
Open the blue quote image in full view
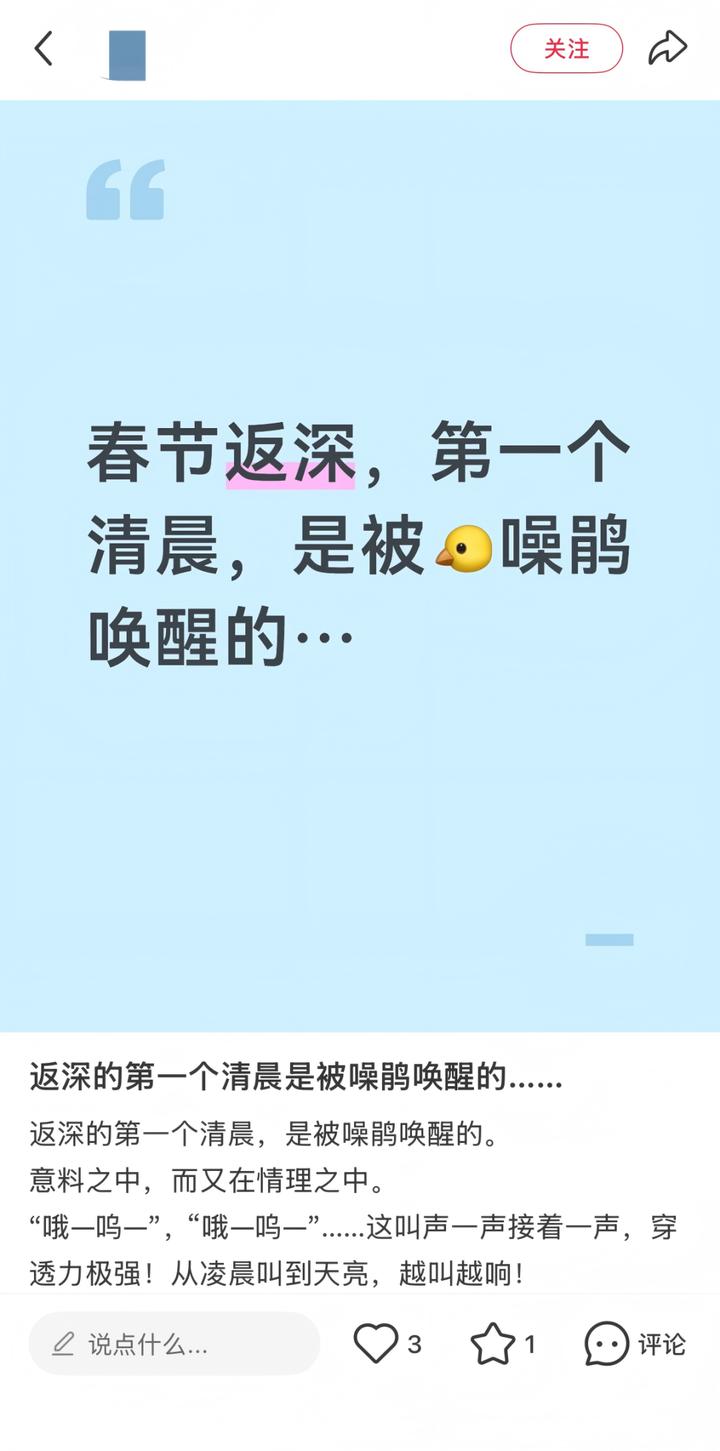point(360,566)
